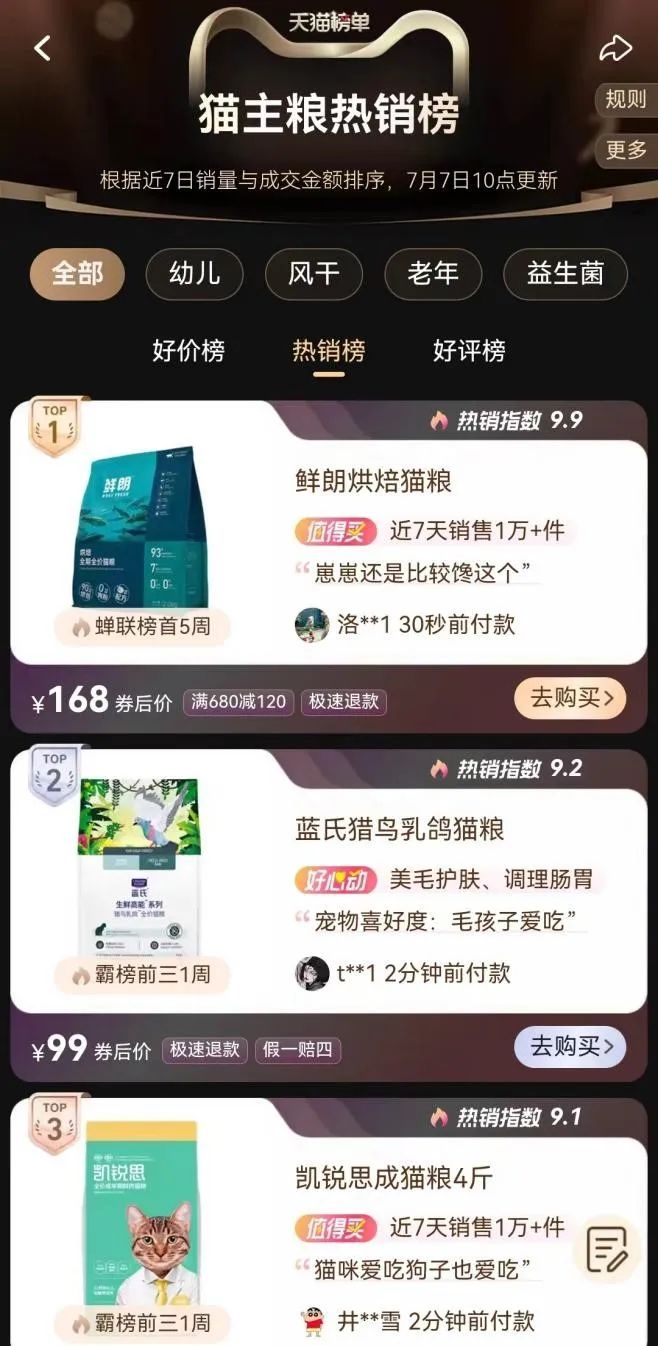Open the 鲜朗烘焙猫粮 product card
This screenshot has height=1346, width=658.
click(x=374, y=481)
